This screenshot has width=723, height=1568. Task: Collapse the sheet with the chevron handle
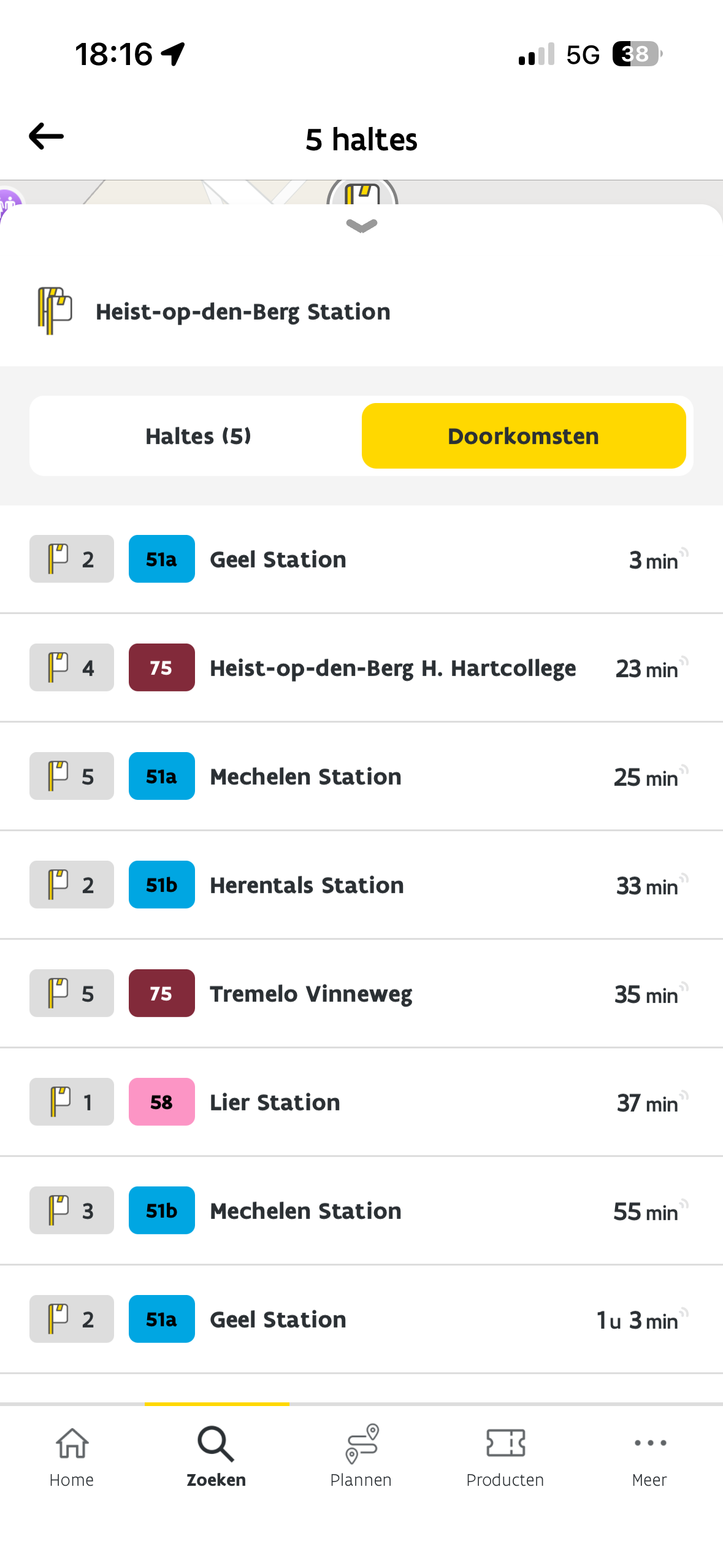(361, 226)
